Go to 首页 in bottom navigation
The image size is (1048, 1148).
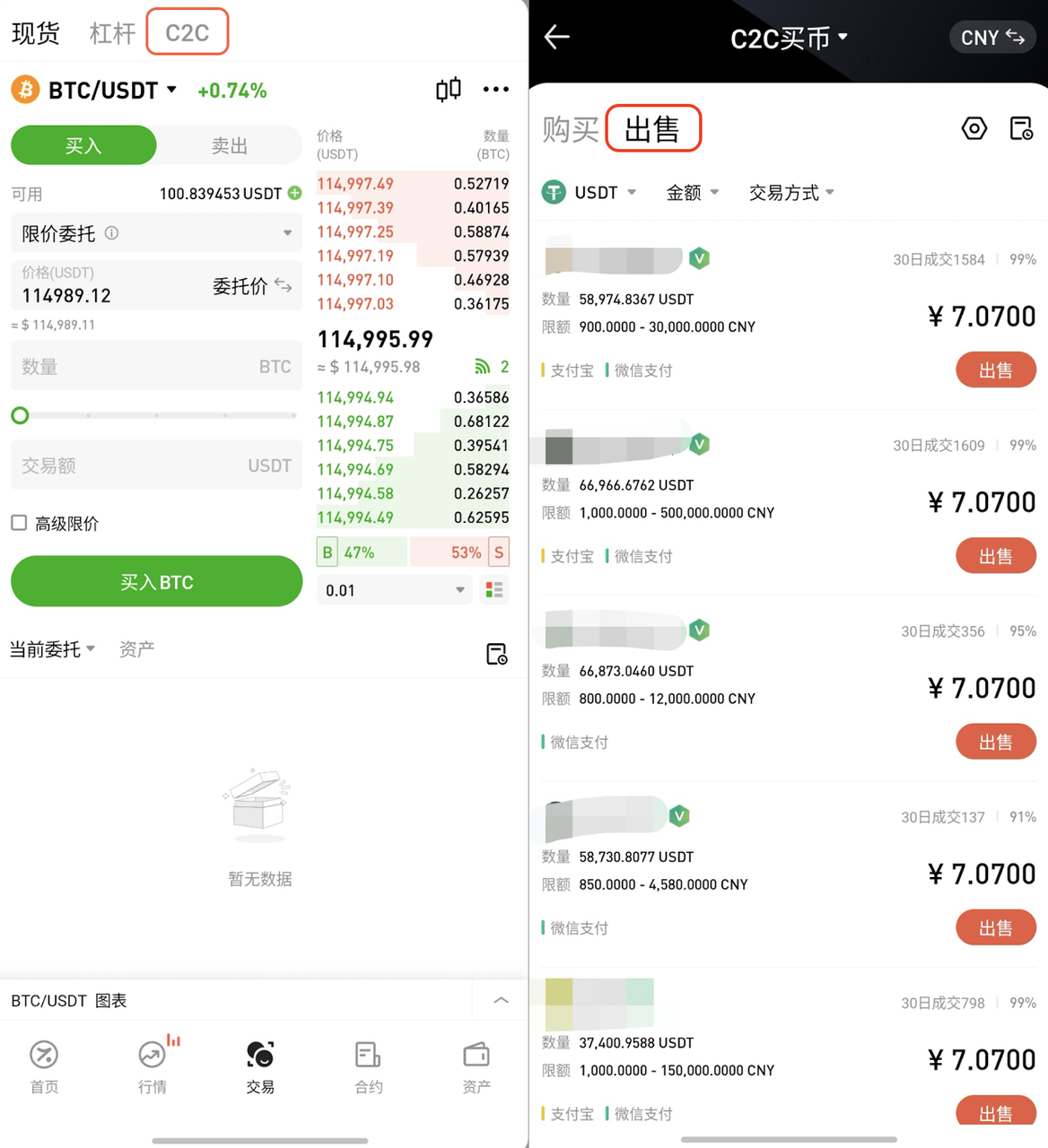pos(44,1065)
